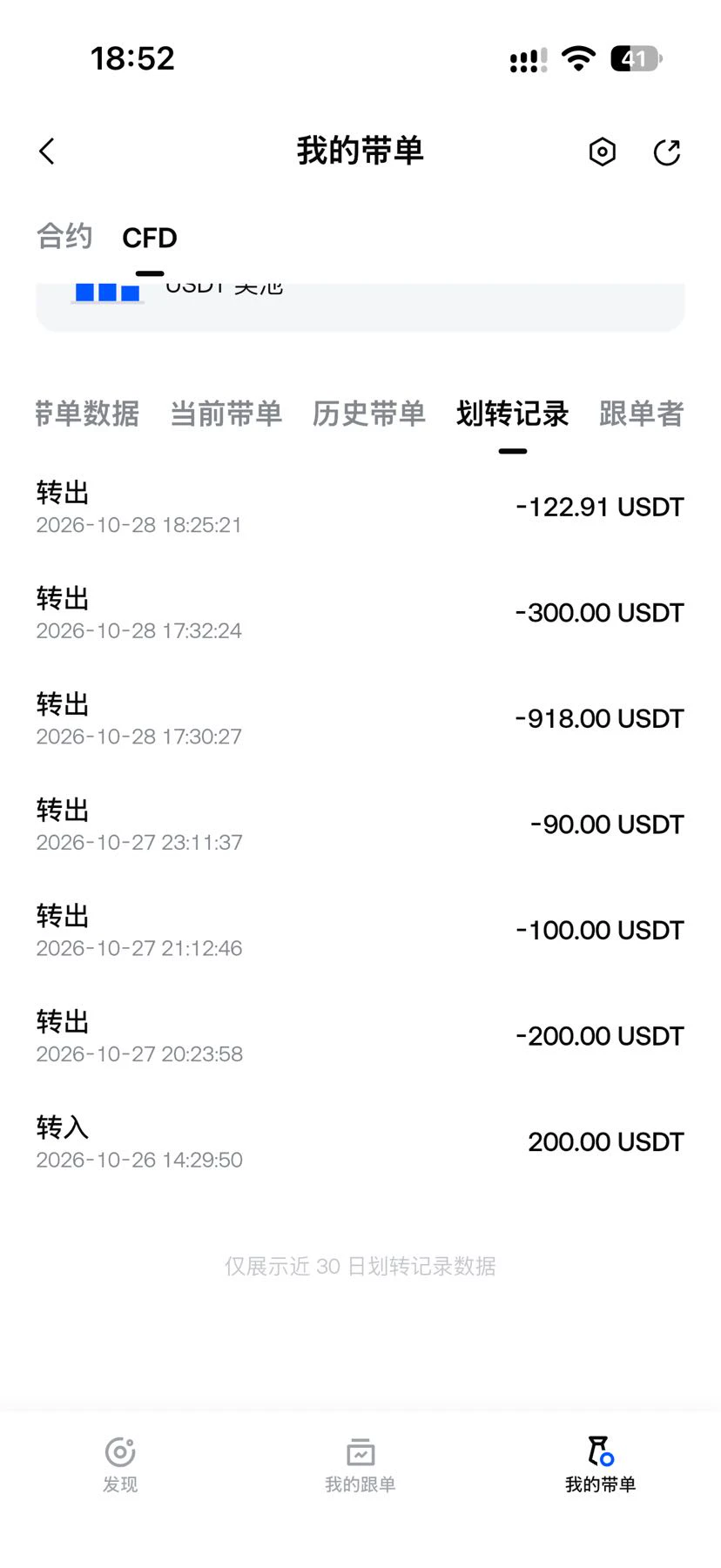Switch to the 跟单者 tab

pos(642,414)
